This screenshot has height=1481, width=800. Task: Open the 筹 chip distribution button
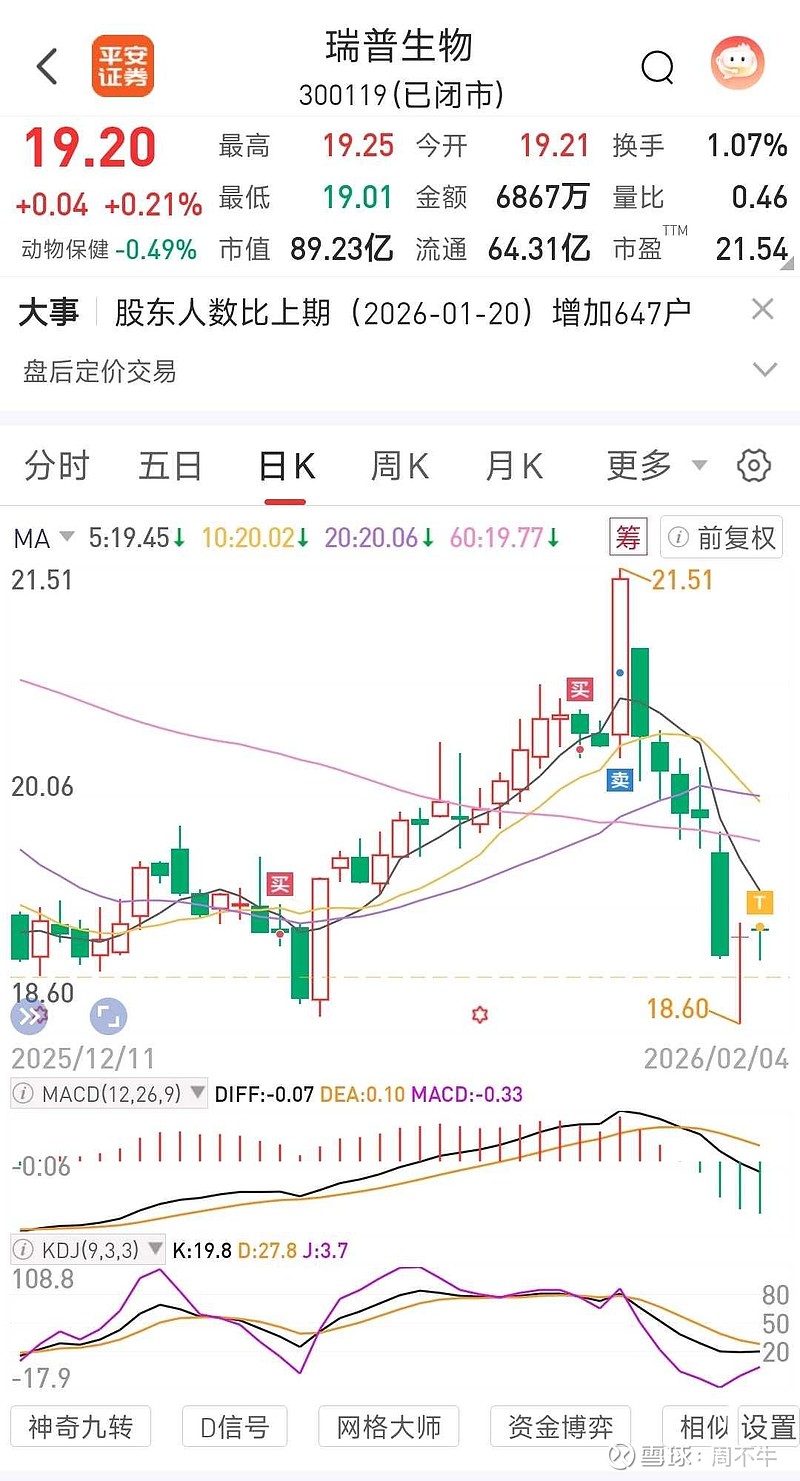pyautogui.click(x=628, y=538)
